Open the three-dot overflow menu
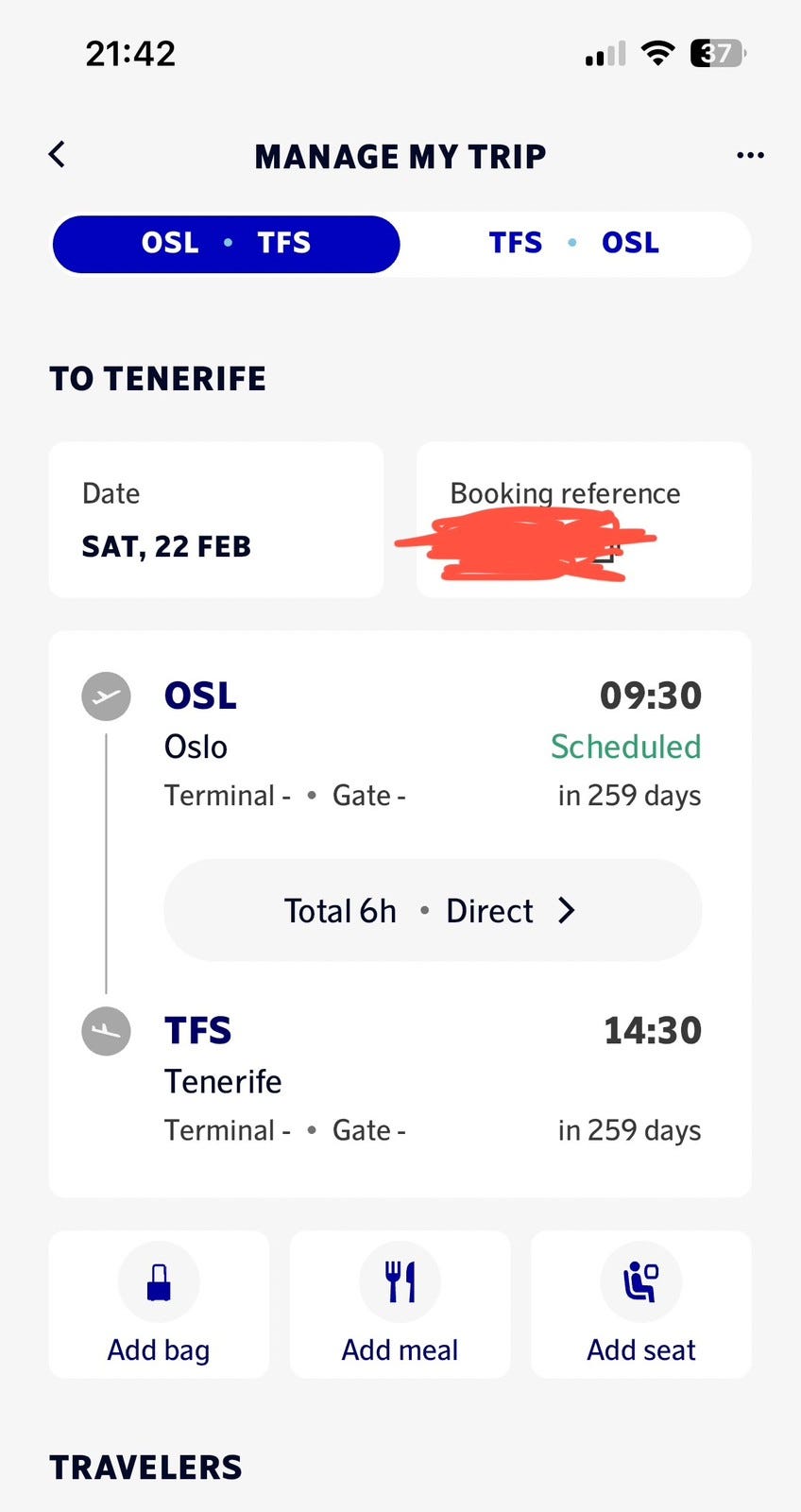The width and height of the screenshot is (801, 1512). click(749, 154)
